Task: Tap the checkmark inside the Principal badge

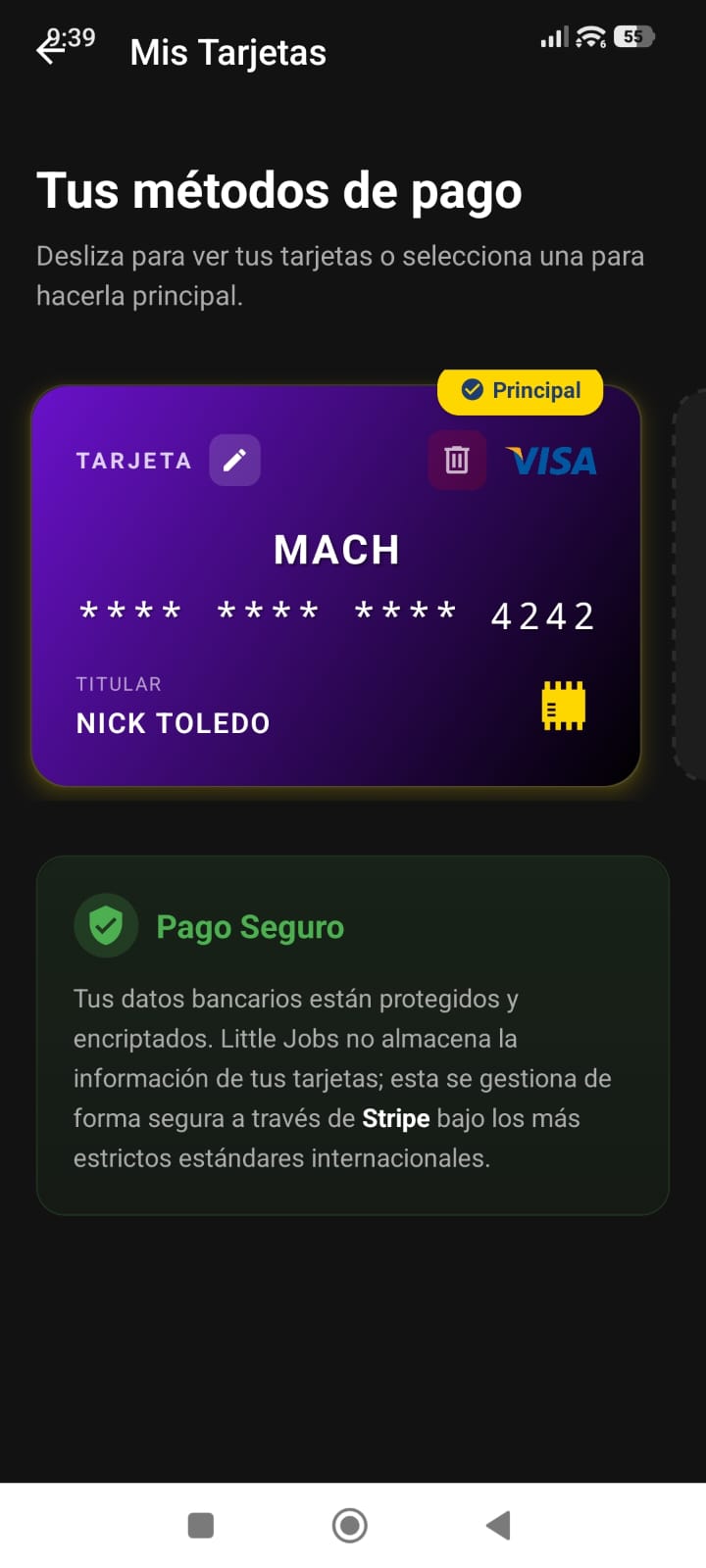Action: coord(475,390)
